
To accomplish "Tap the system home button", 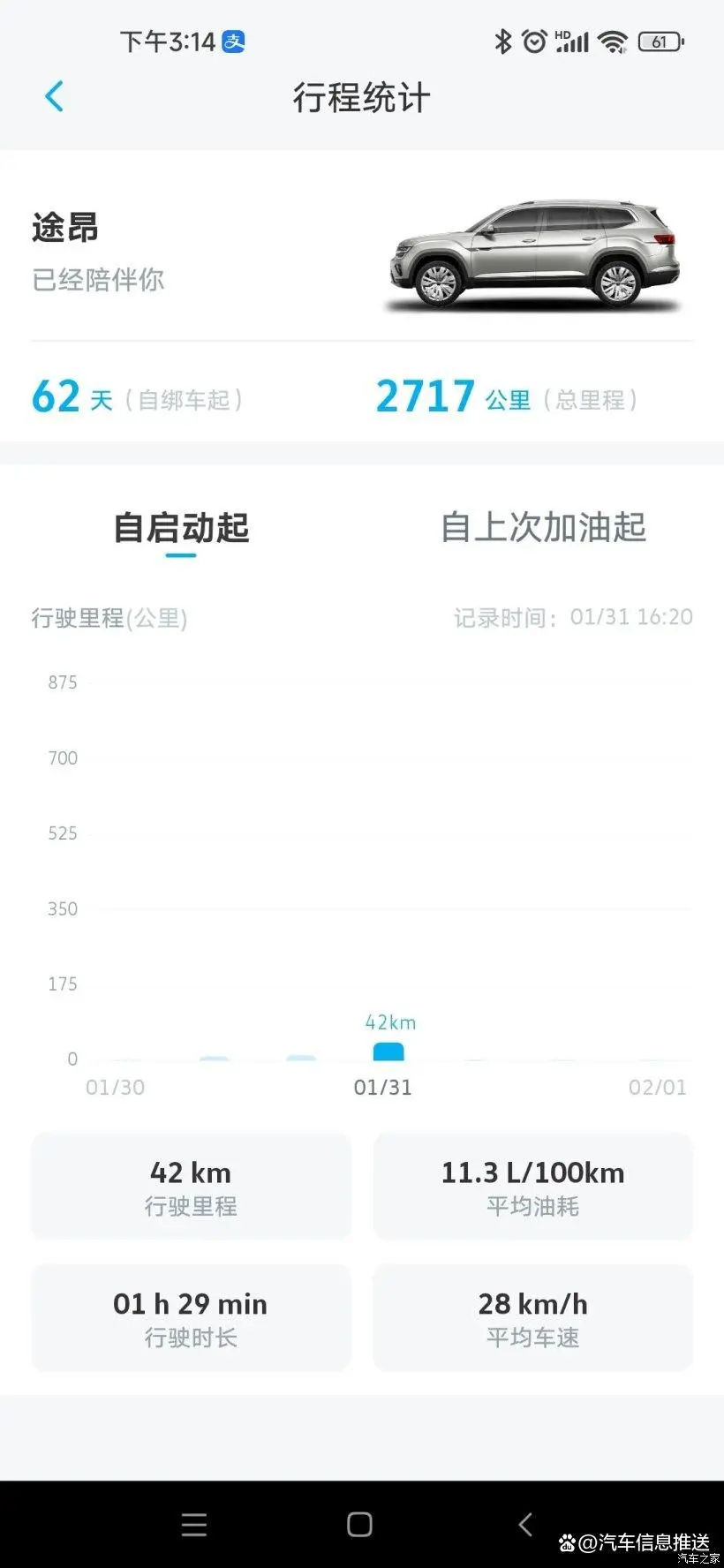I will (x=359, y=1525).
